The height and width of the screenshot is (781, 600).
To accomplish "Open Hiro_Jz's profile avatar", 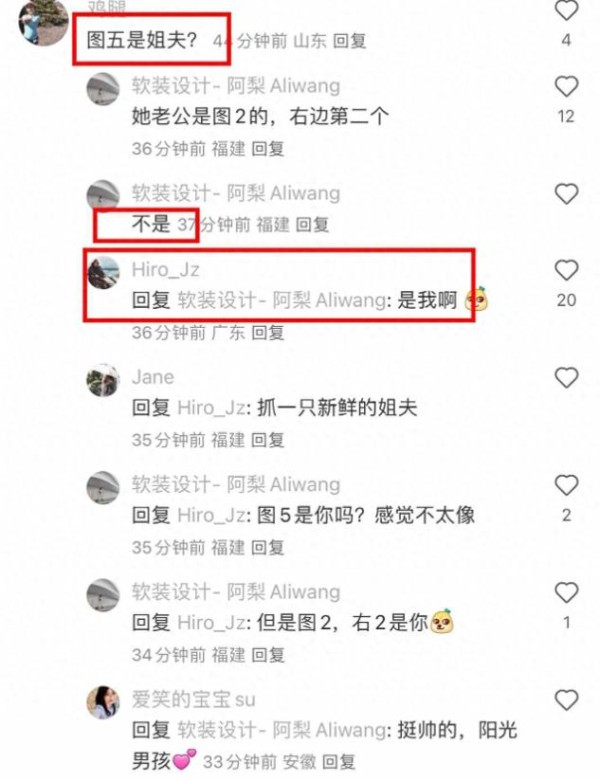I will pyautogui.click(x=104, y=272).
